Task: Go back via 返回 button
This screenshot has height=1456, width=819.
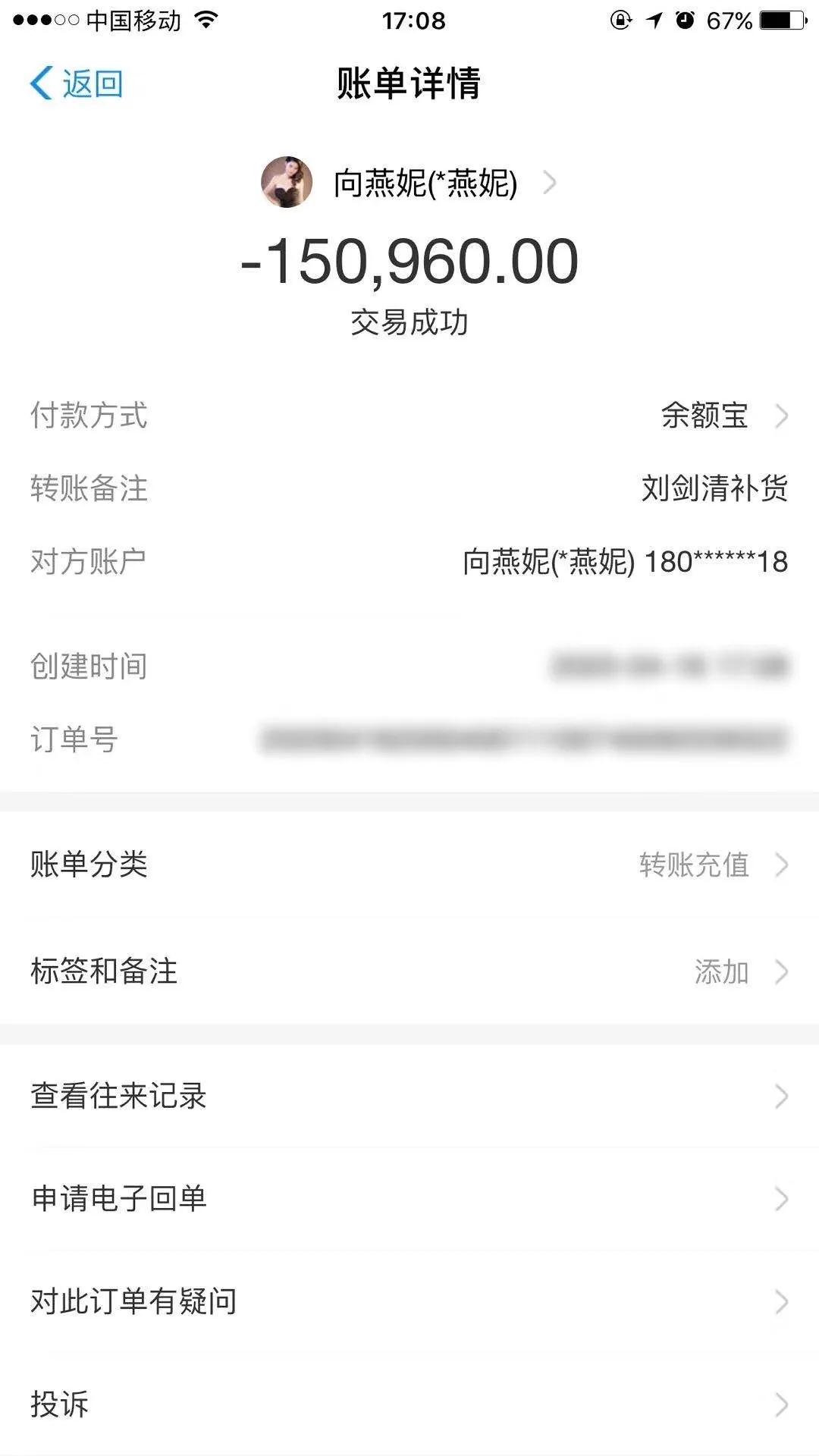Action: (76, 83)
